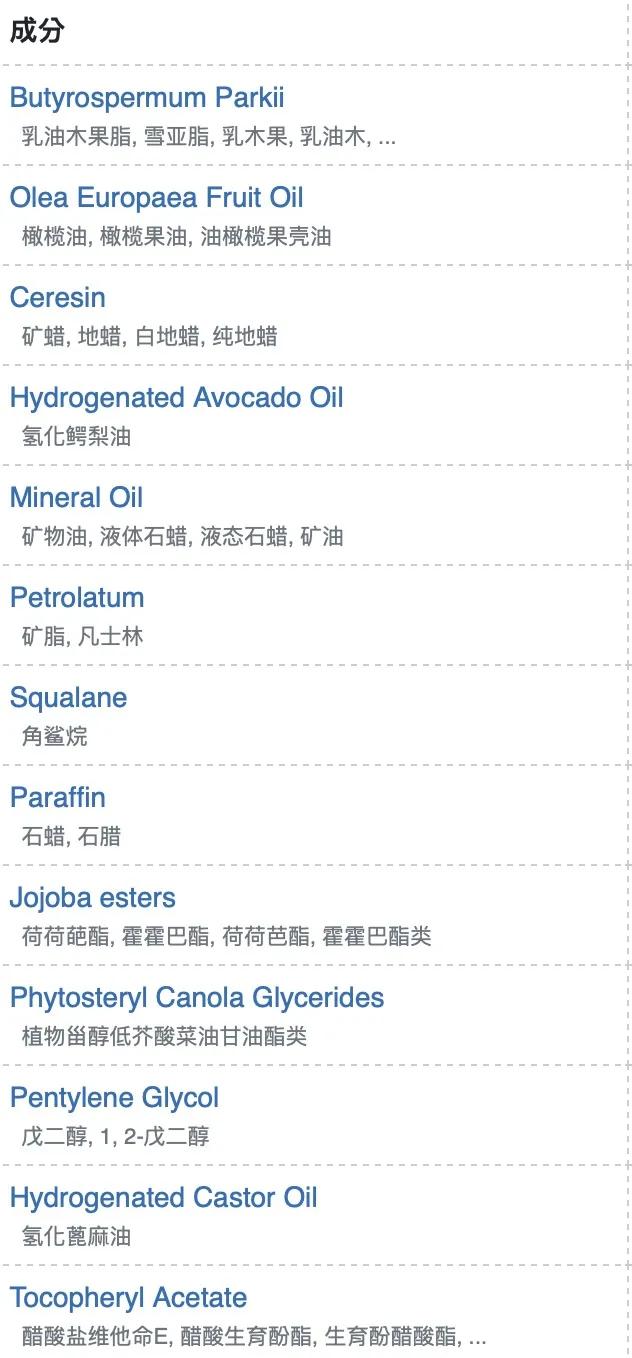Select Hydrogenated Avocado Oil
This screenshot has width=632, height=1358.
point(176,398)
